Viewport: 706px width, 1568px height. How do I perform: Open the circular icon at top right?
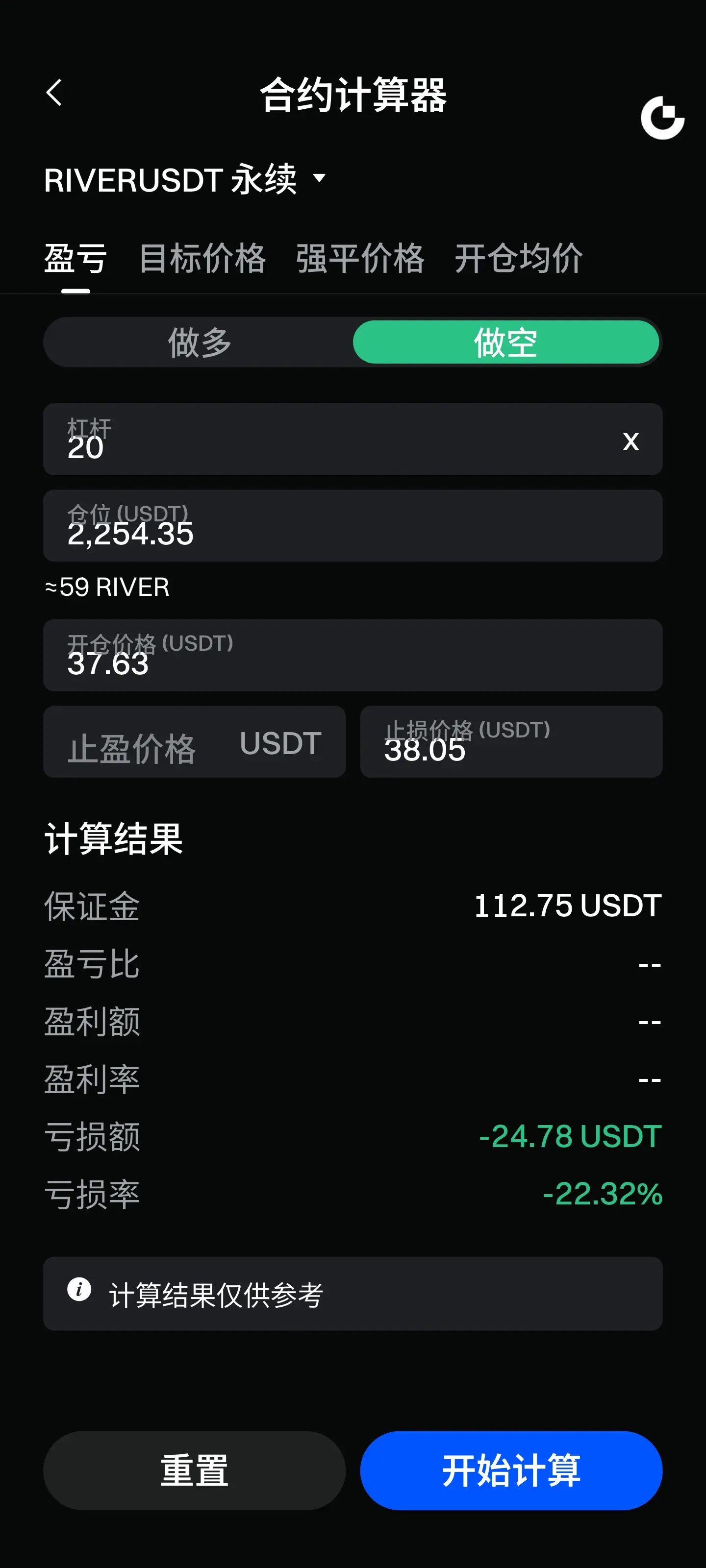pyautogui.click(x=662, y=118)
